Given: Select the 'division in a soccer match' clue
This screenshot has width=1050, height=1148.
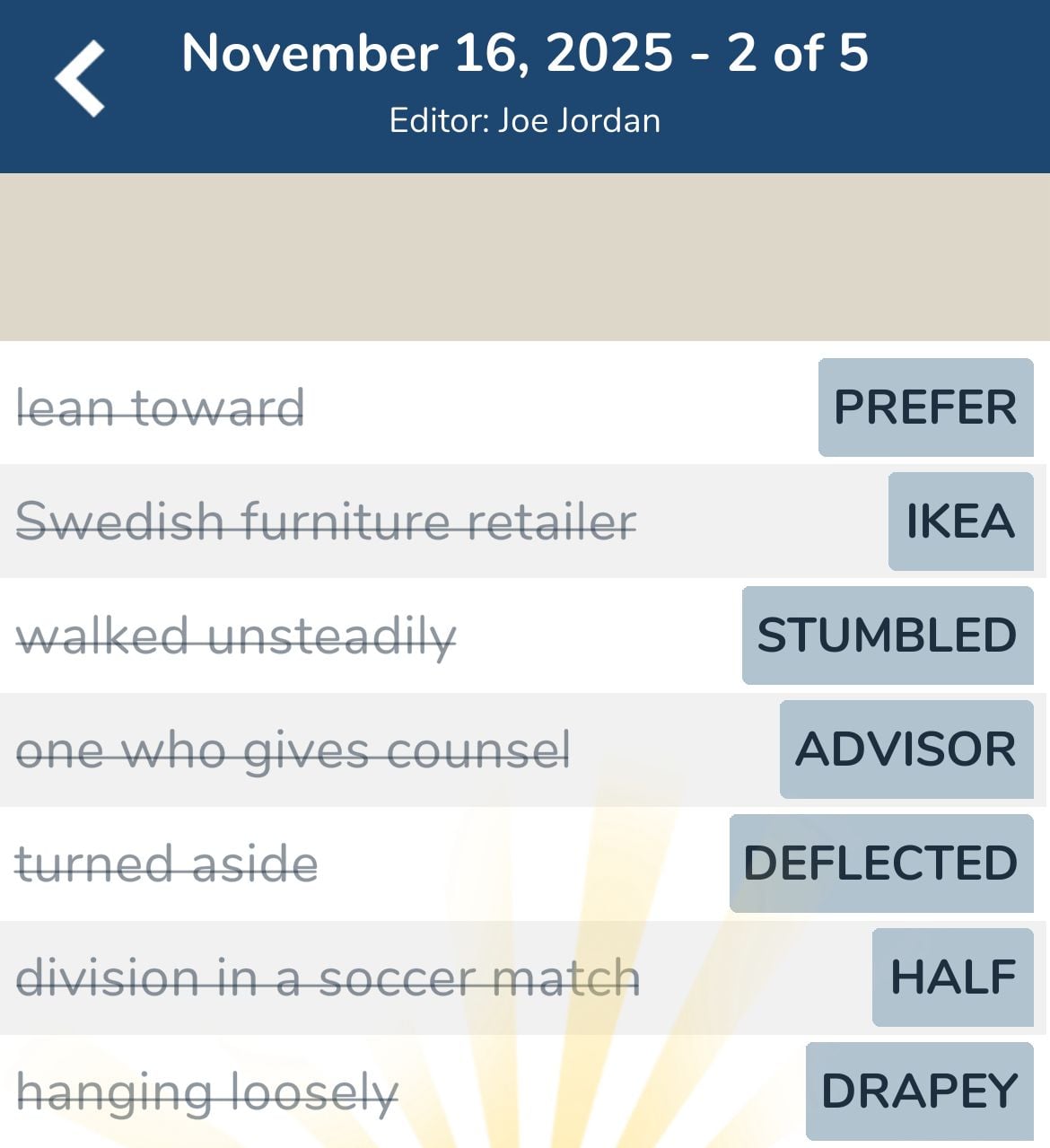Looking at the screenshot, I should pos(328,977).
